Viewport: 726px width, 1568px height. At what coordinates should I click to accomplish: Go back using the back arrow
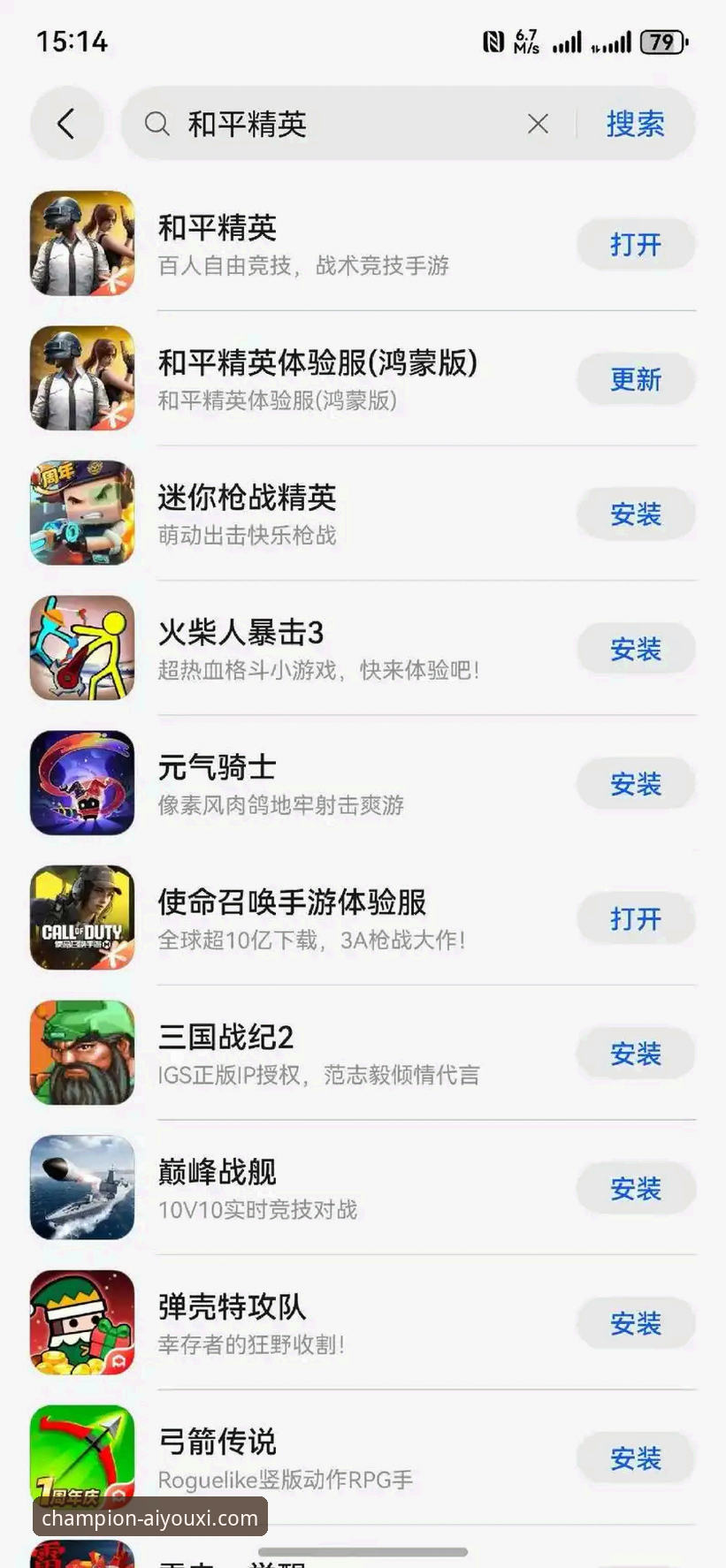coord(66,124)
